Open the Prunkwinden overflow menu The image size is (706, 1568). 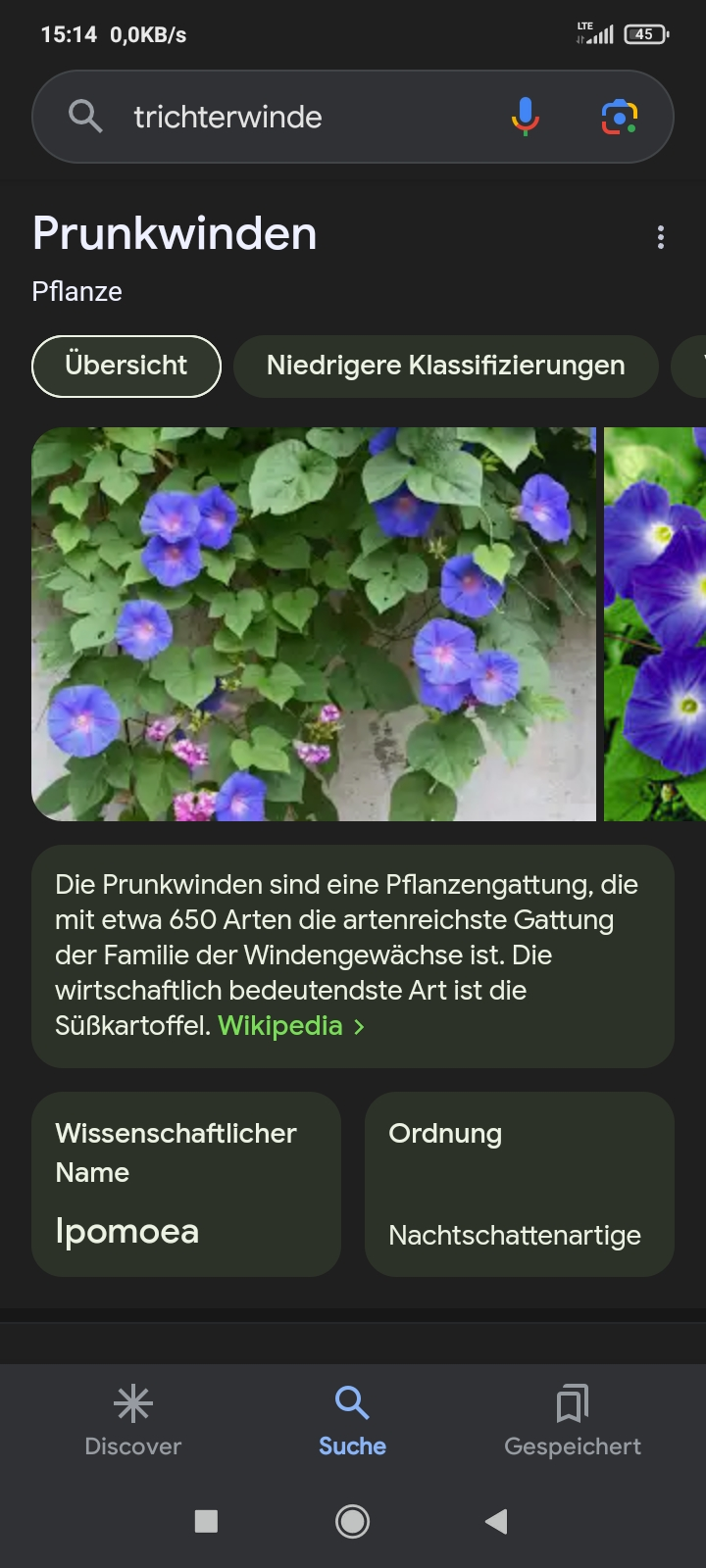pos(661,237)
